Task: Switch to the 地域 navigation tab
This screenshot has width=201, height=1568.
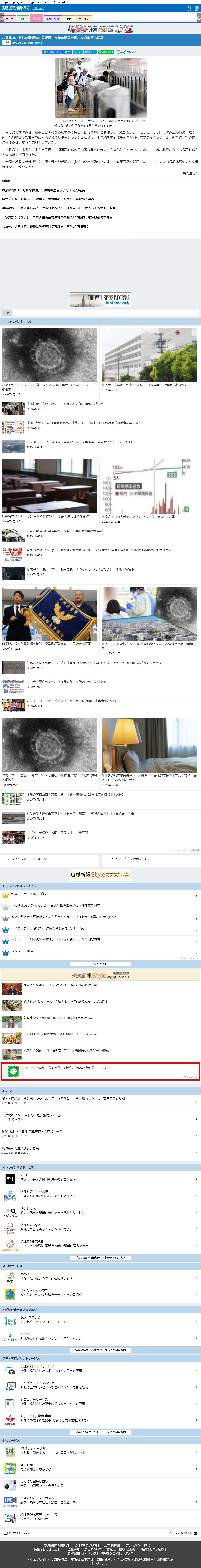Action: 23,19
